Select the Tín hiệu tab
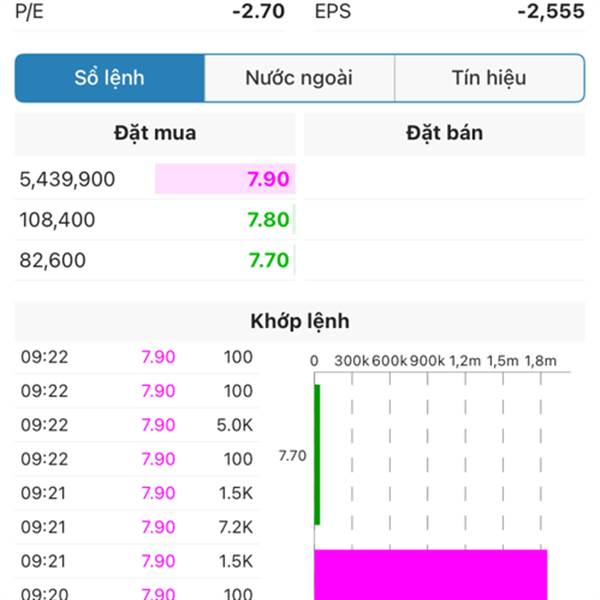 click(x=489, y=78)
